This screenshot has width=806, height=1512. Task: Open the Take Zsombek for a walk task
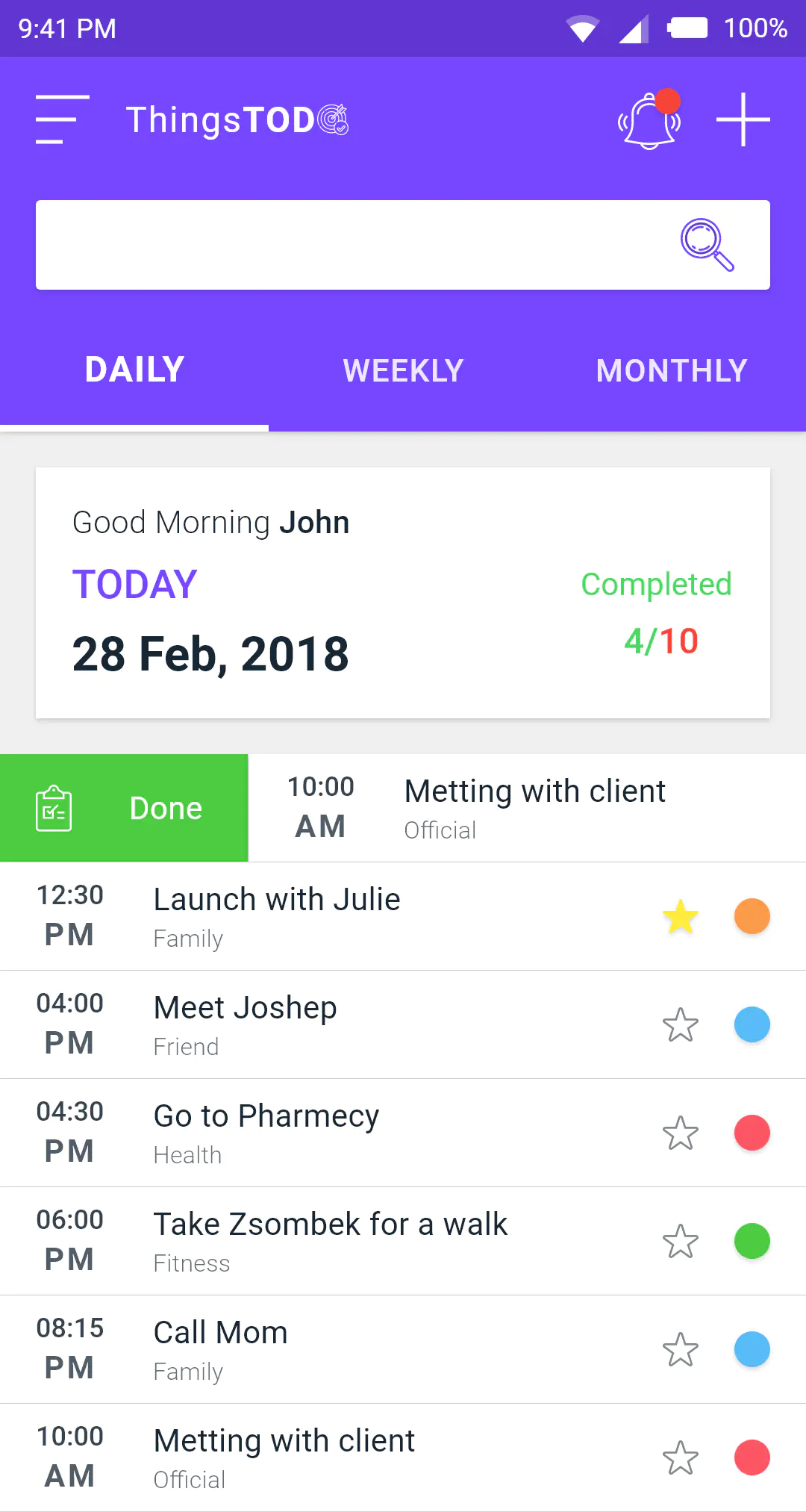point(403,1241)
